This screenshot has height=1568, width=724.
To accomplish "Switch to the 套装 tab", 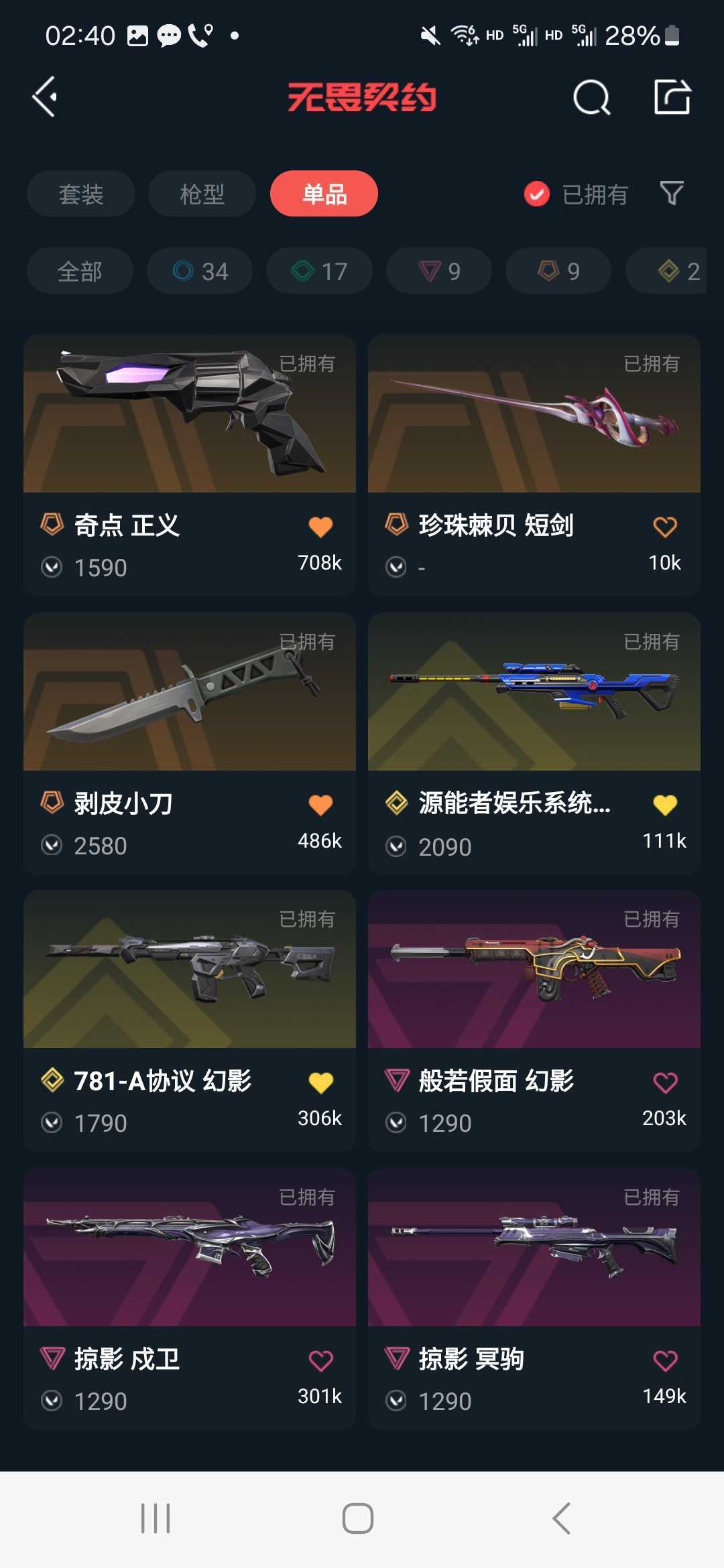I will [81, 194].
